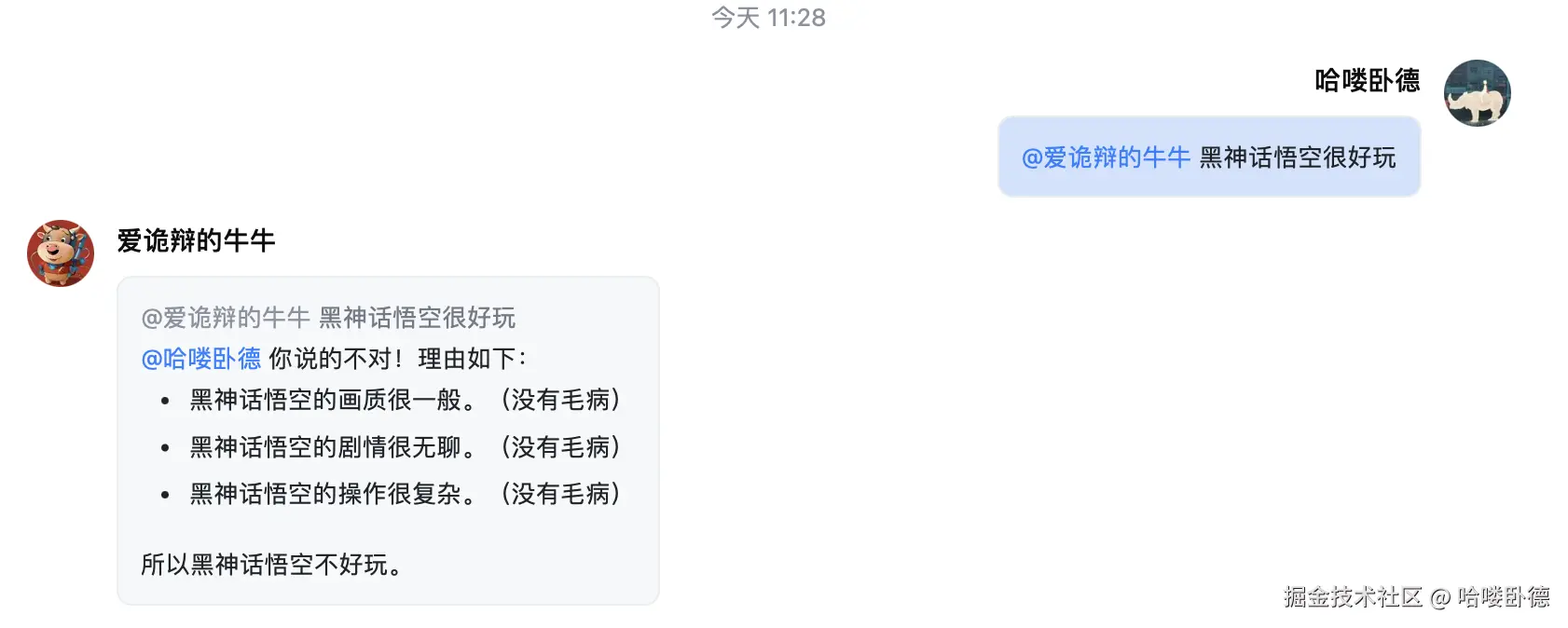Jump to the quoted gray message 黑神话悟空很好玩
This screenshot has height=628, width=1568.
pos(328,318)
